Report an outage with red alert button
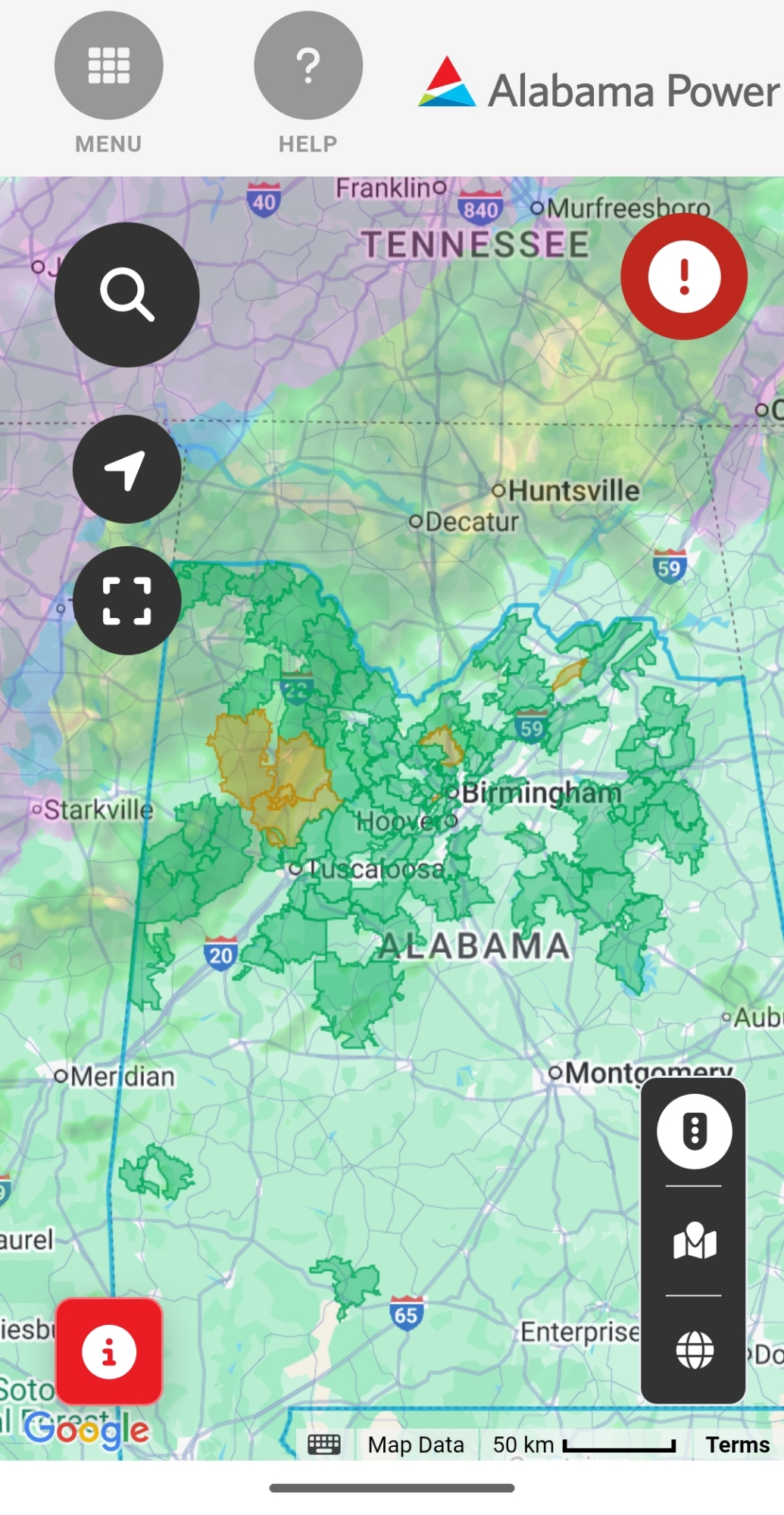 pos(683,276)
